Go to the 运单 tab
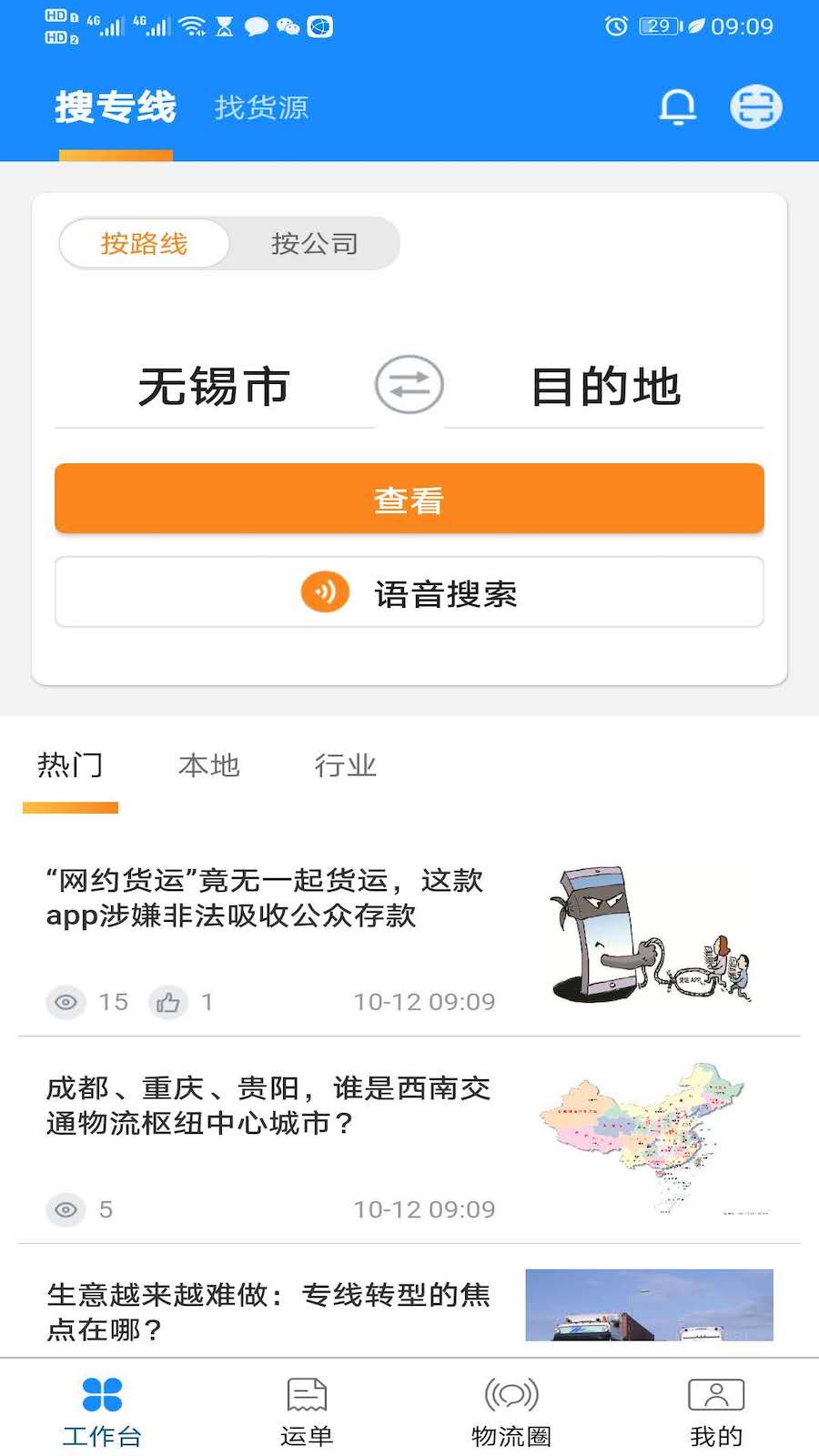The width and height of the screenshot is (819, 1456). pyautogui.click(x=307, y=1410)
